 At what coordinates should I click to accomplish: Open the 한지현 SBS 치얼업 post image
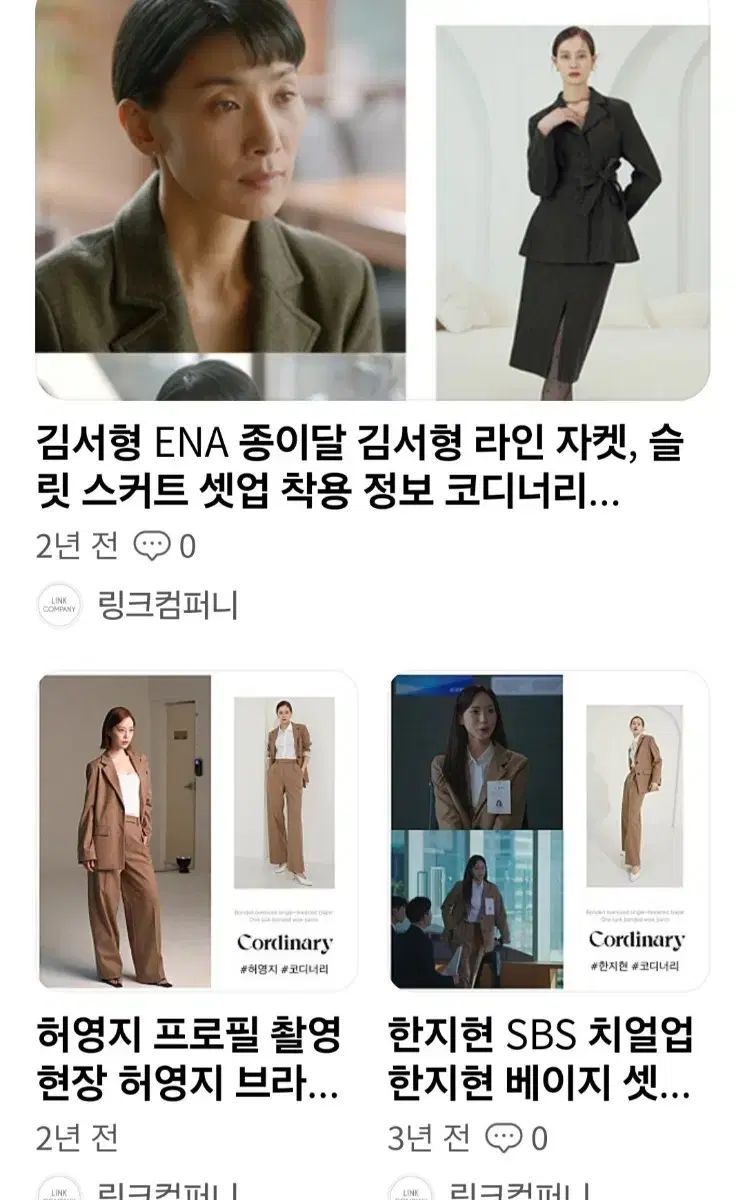click(x=549, y=830)
